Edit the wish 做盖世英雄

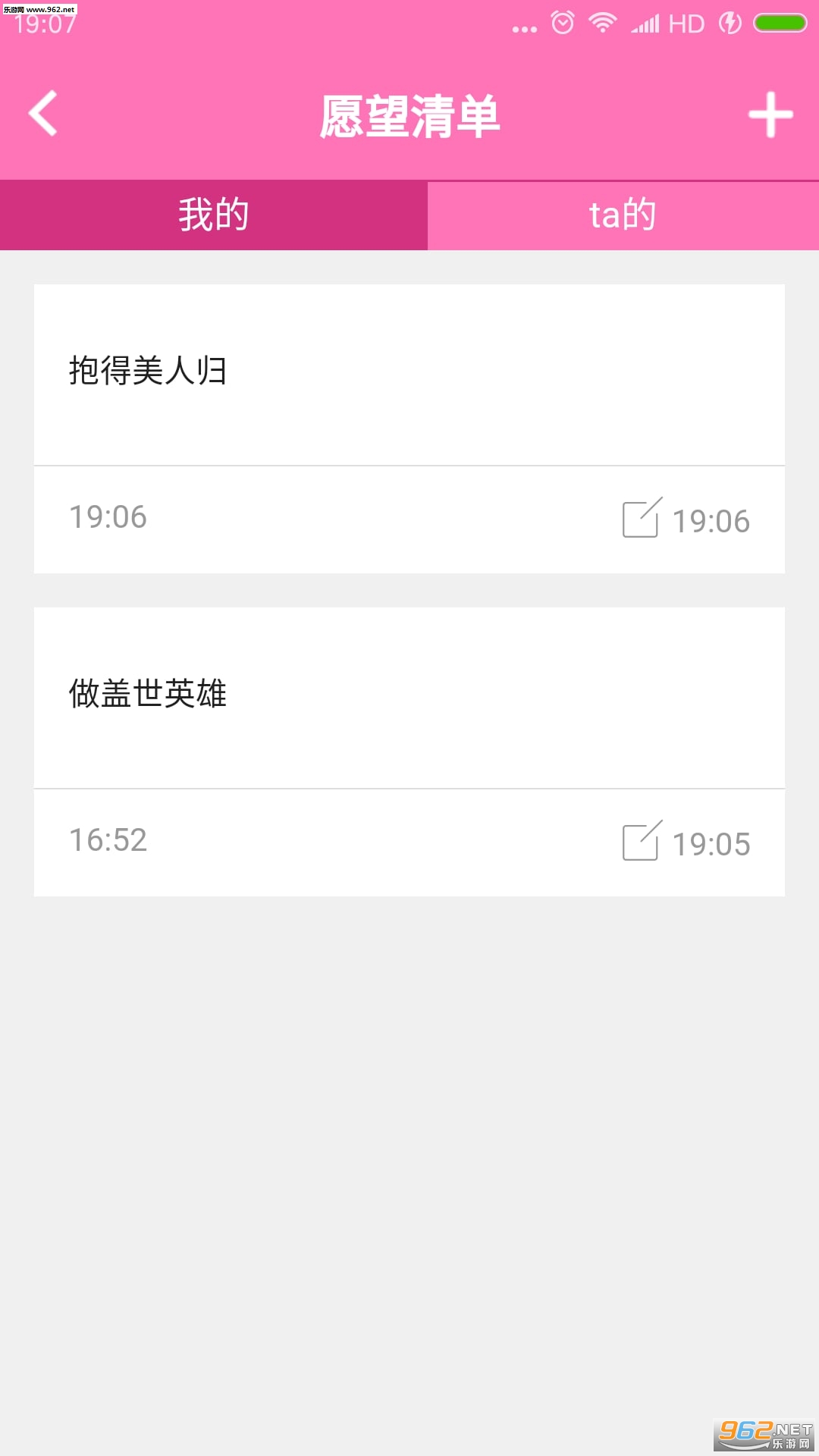pos(642,842)
